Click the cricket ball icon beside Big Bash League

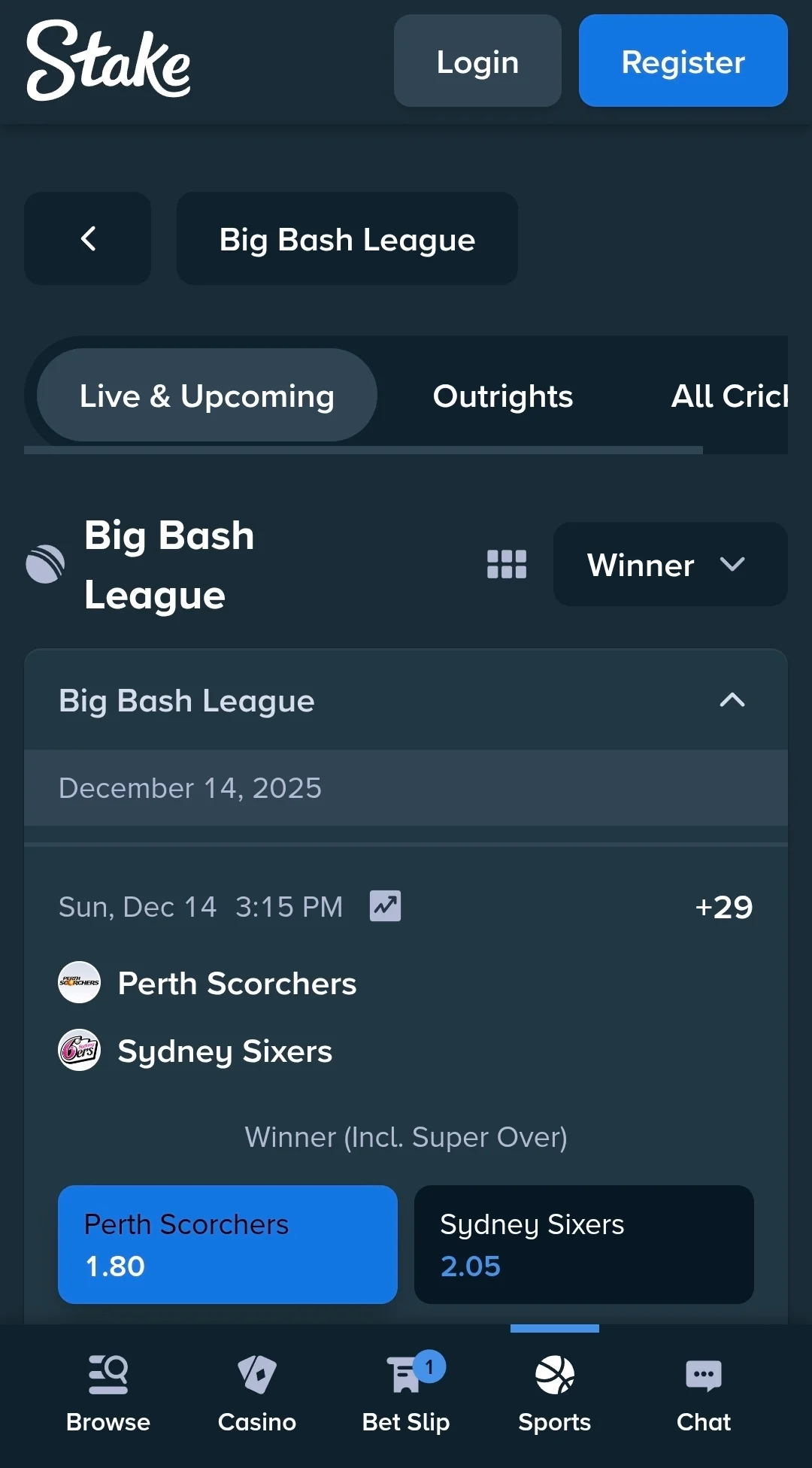pos(45,563)
